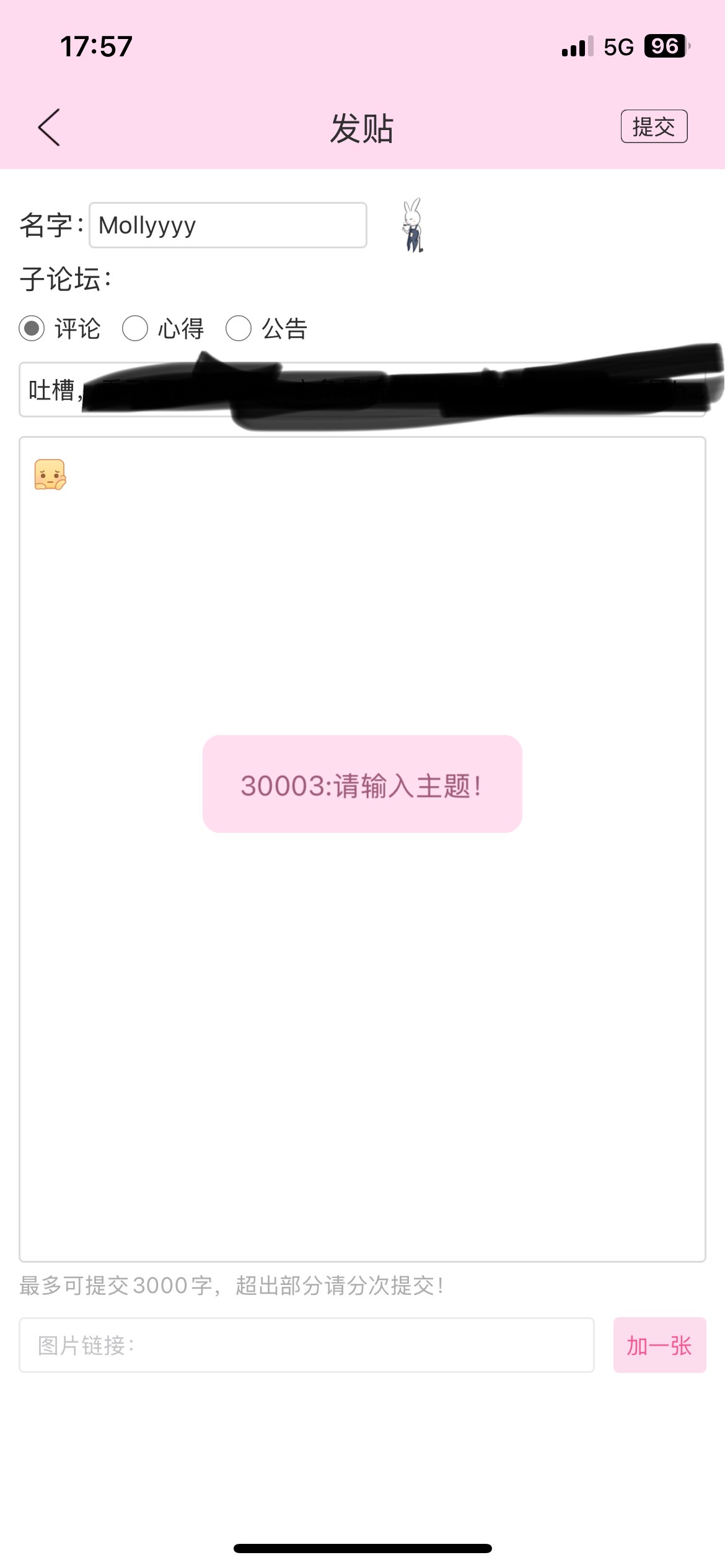Pick the 公告 sub-forum option
Screen dimensions: 725x1568
pos(239,328)
